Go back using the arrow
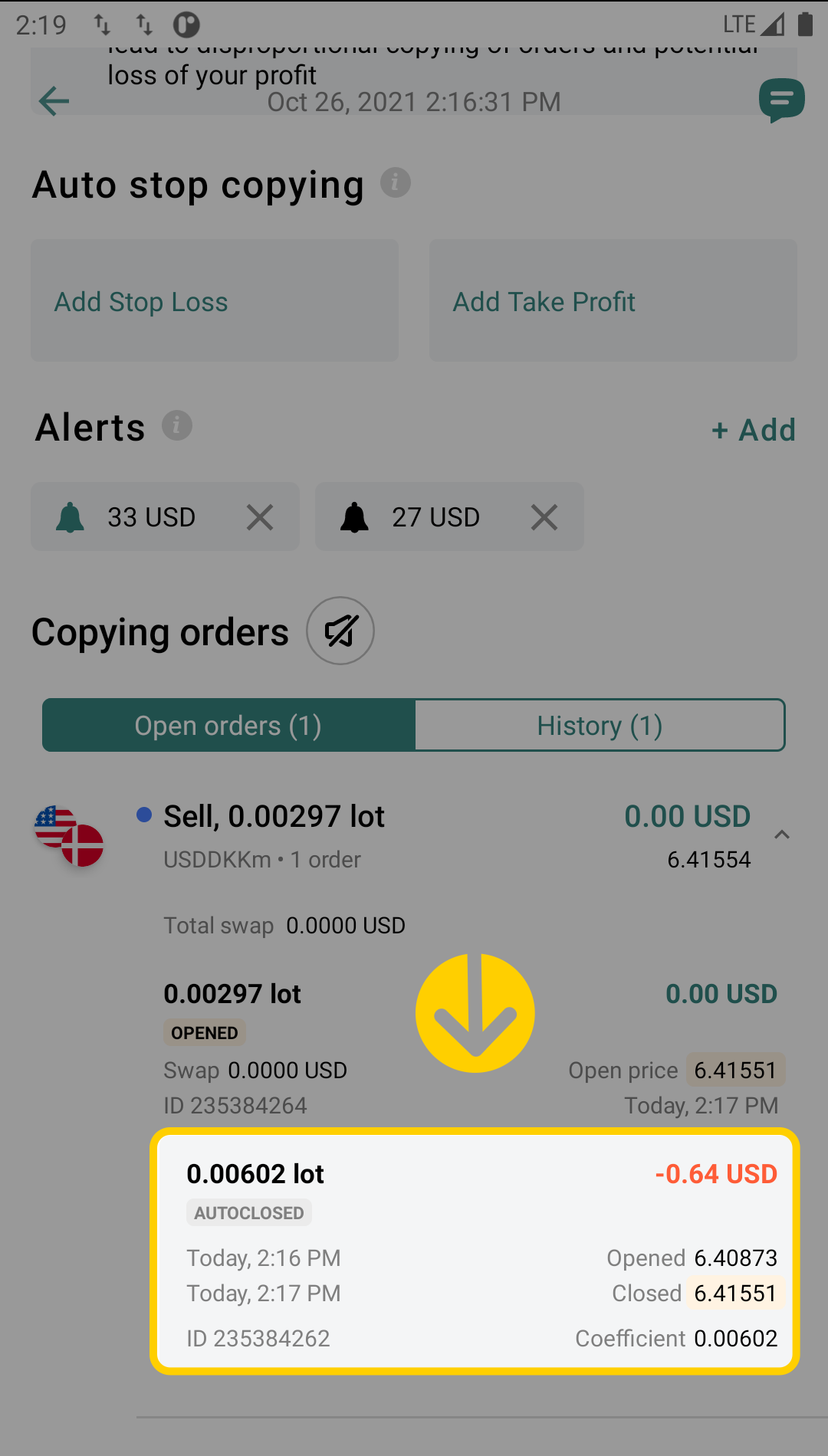 (x=54, y=101)
